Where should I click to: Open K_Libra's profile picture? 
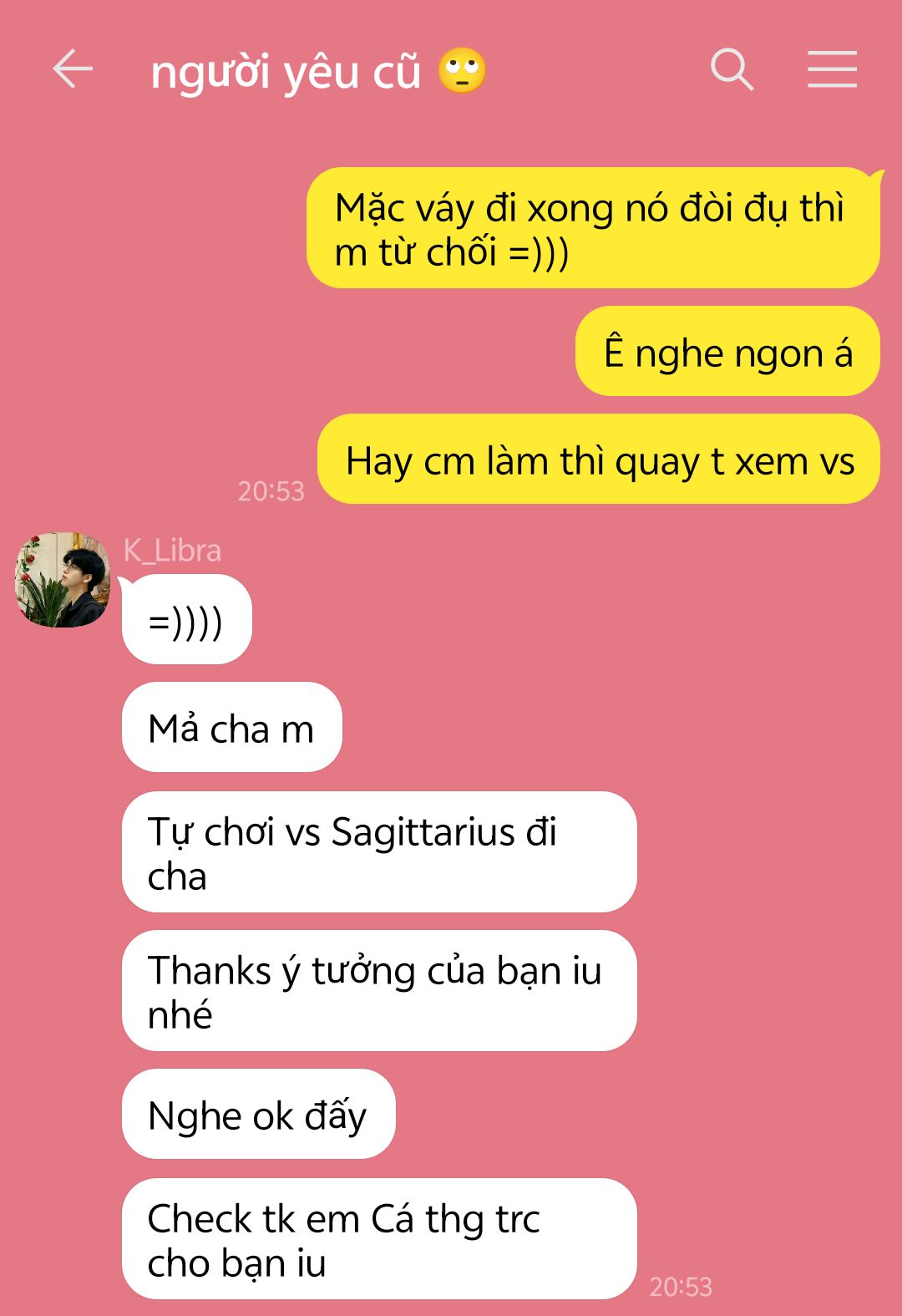coord(63,580)
